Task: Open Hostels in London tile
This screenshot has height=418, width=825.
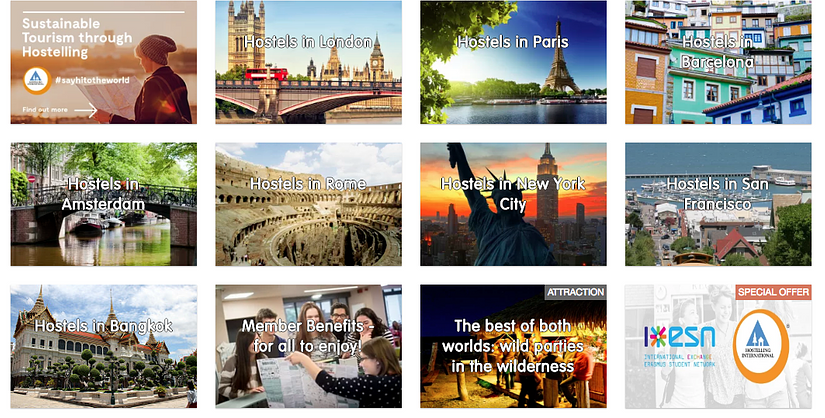Action: [x=308, y=62]
